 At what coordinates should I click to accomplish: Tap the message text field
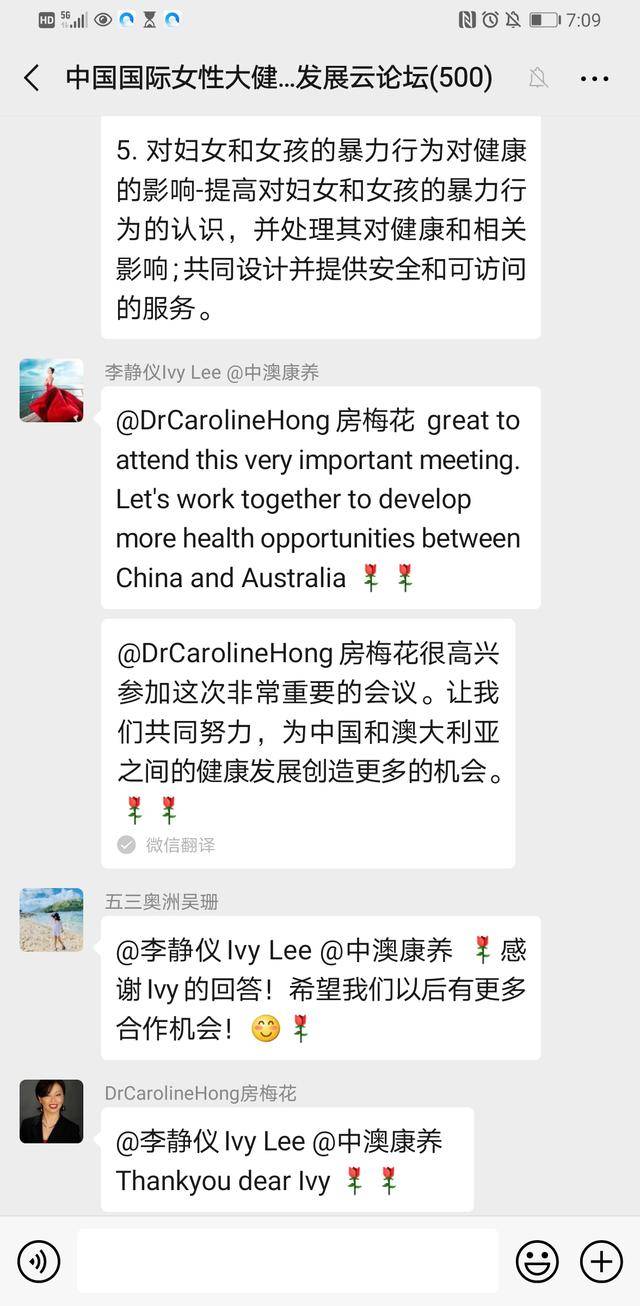(288, 1261)
